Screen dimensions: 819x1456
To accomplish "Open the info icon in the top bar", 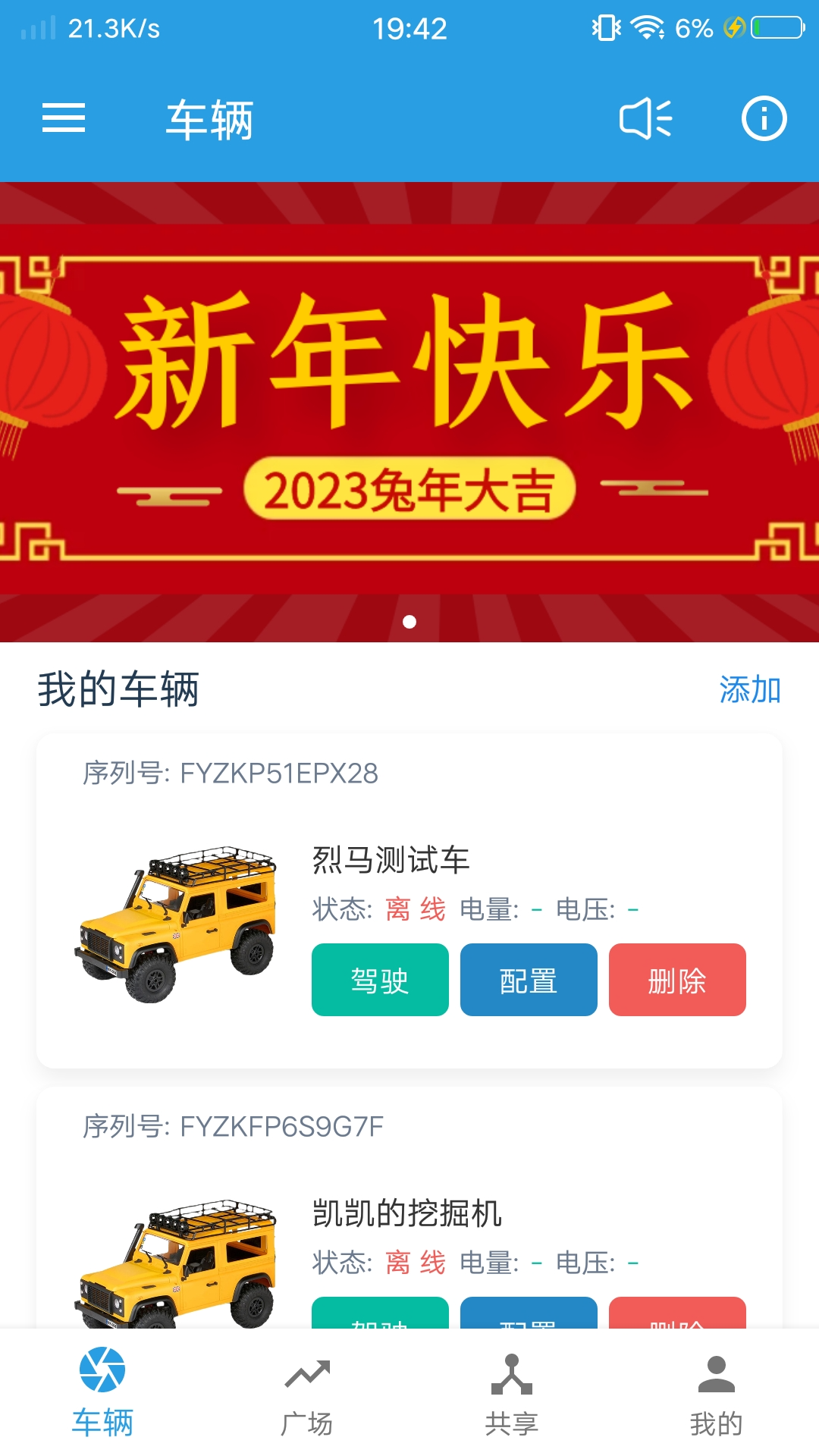I will 765,118.
